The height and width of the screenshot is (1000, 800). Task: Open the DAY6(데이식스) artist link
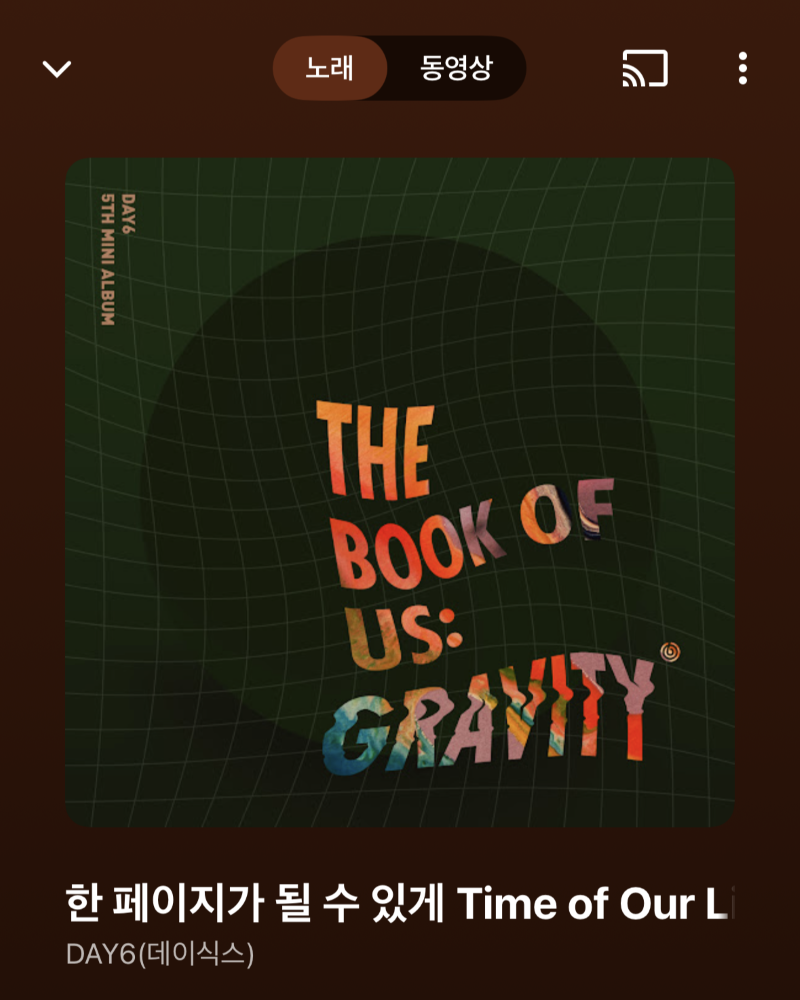pyautogui.click(x=160, y=954)
